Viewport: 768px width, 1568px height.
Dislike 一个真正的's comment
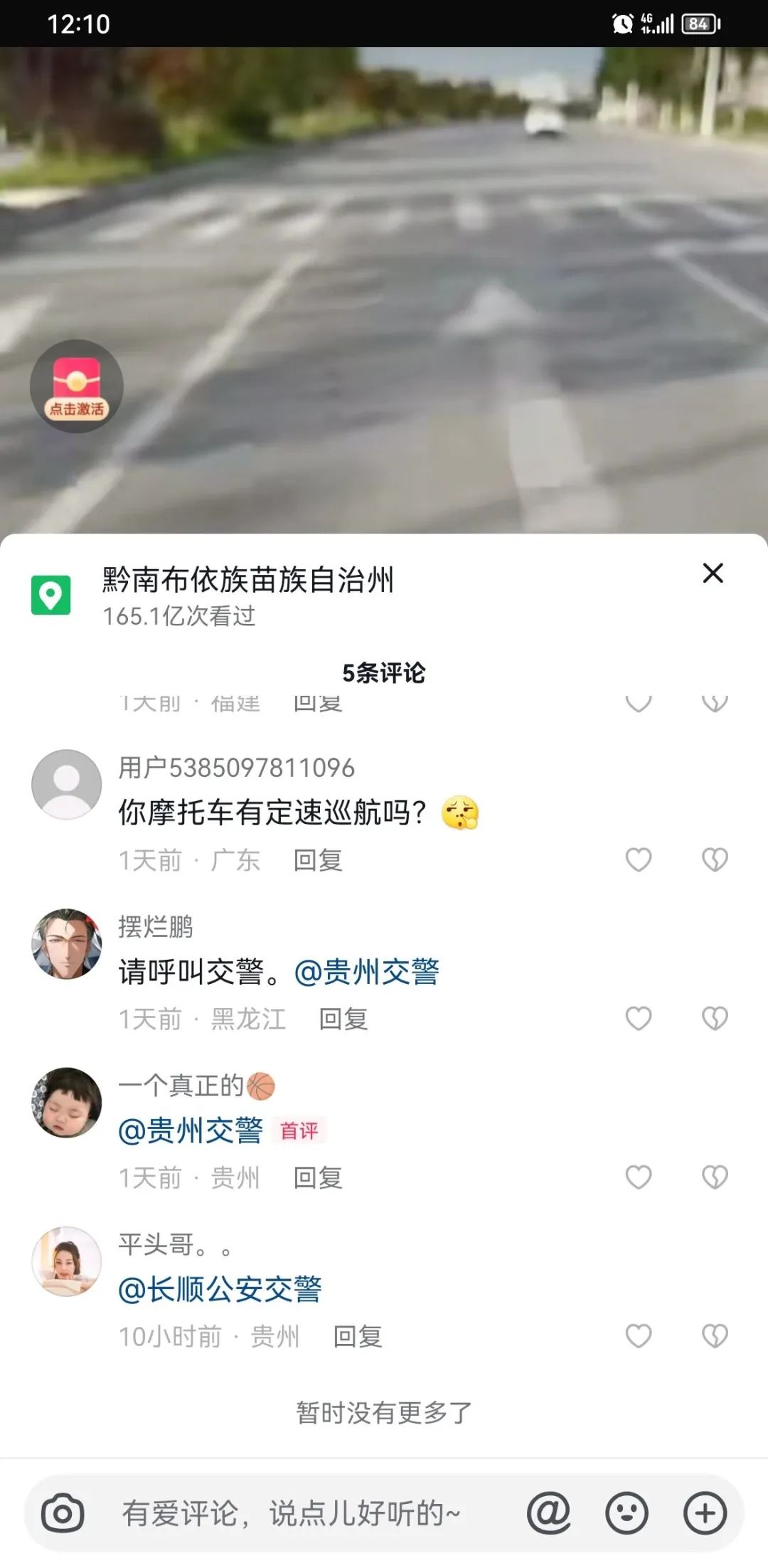tap(715, 1177)
